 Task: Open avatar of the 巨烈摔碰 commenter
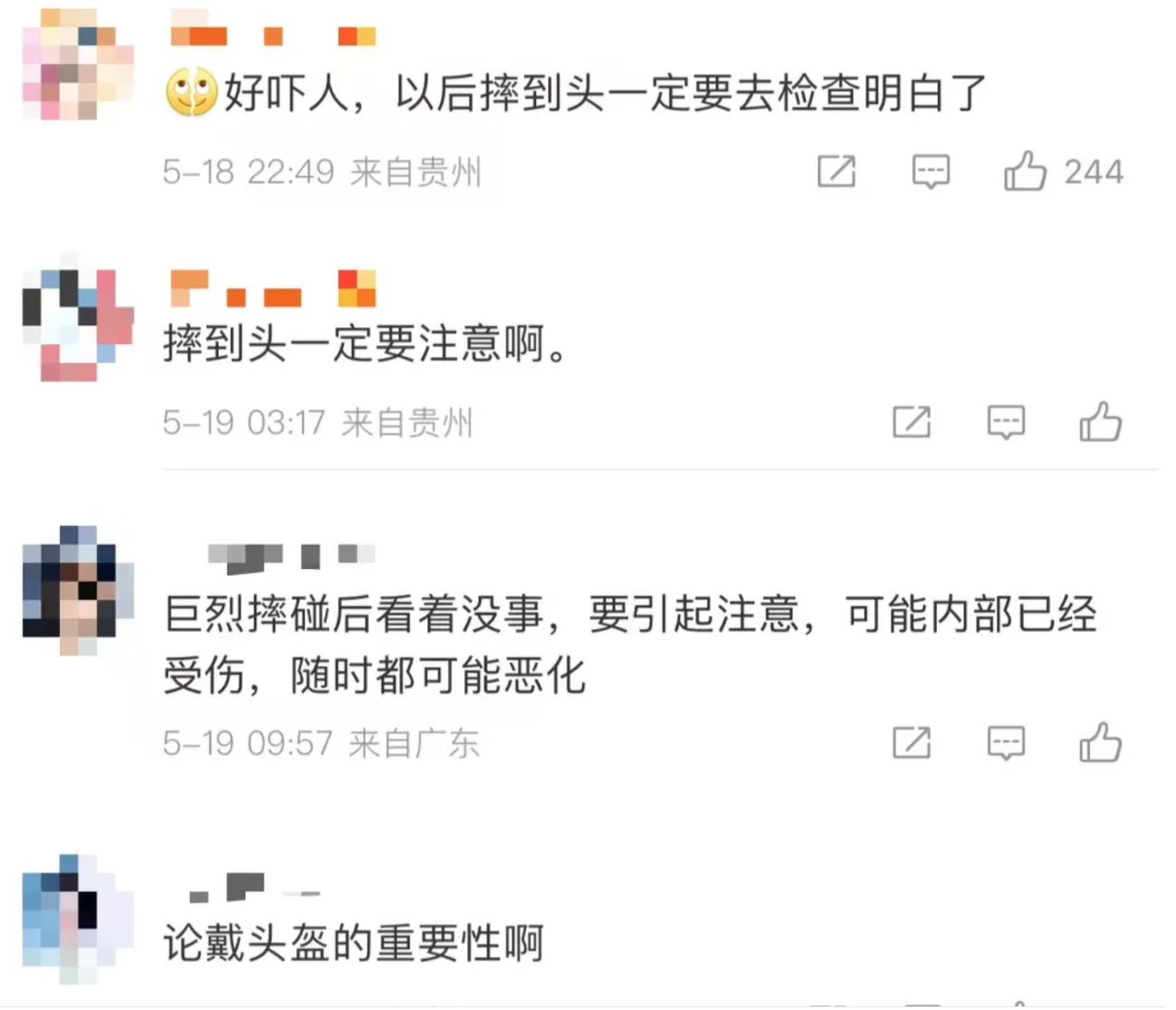(78, 591)
